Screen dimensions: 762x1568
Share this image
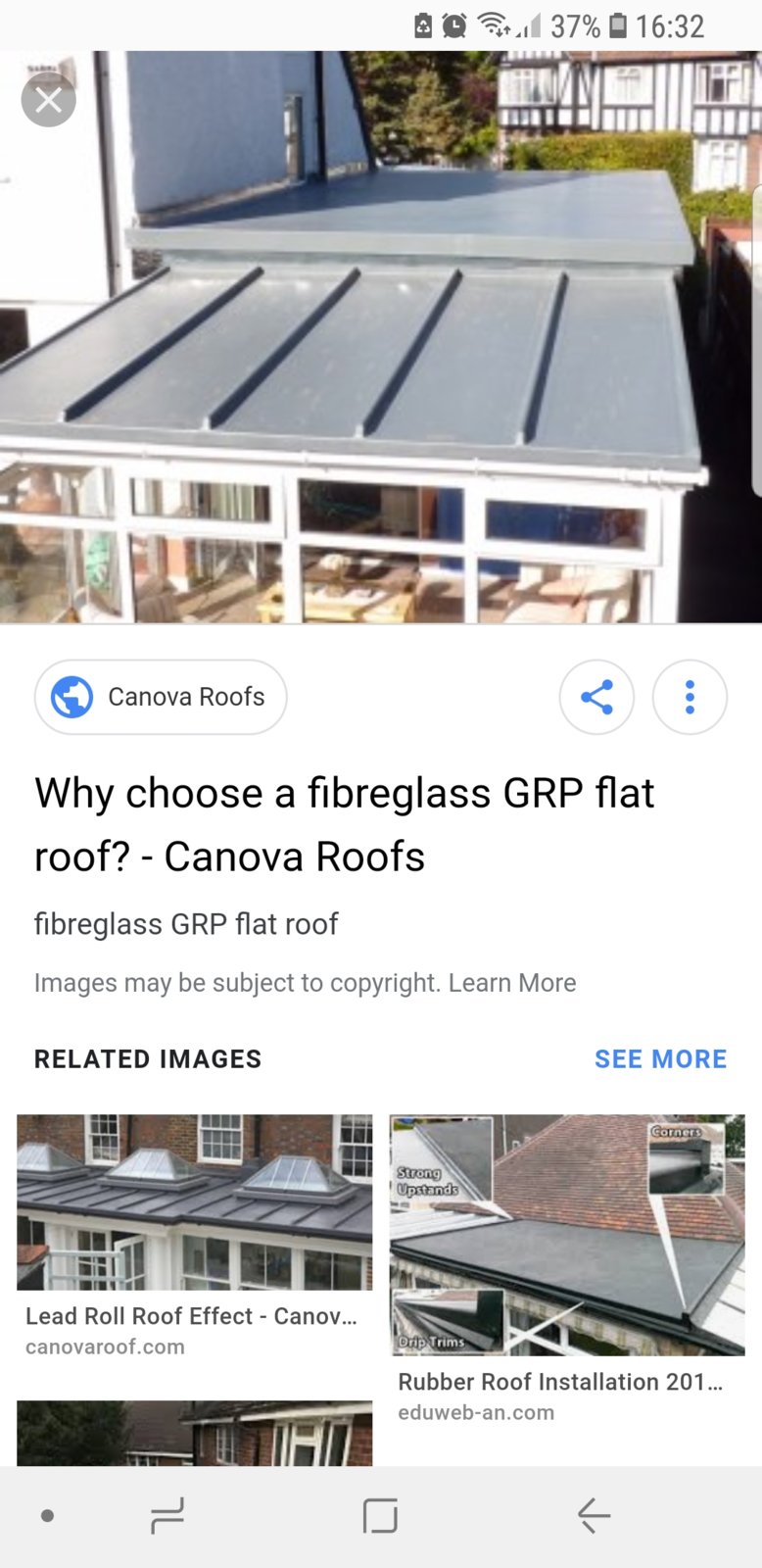596,697
